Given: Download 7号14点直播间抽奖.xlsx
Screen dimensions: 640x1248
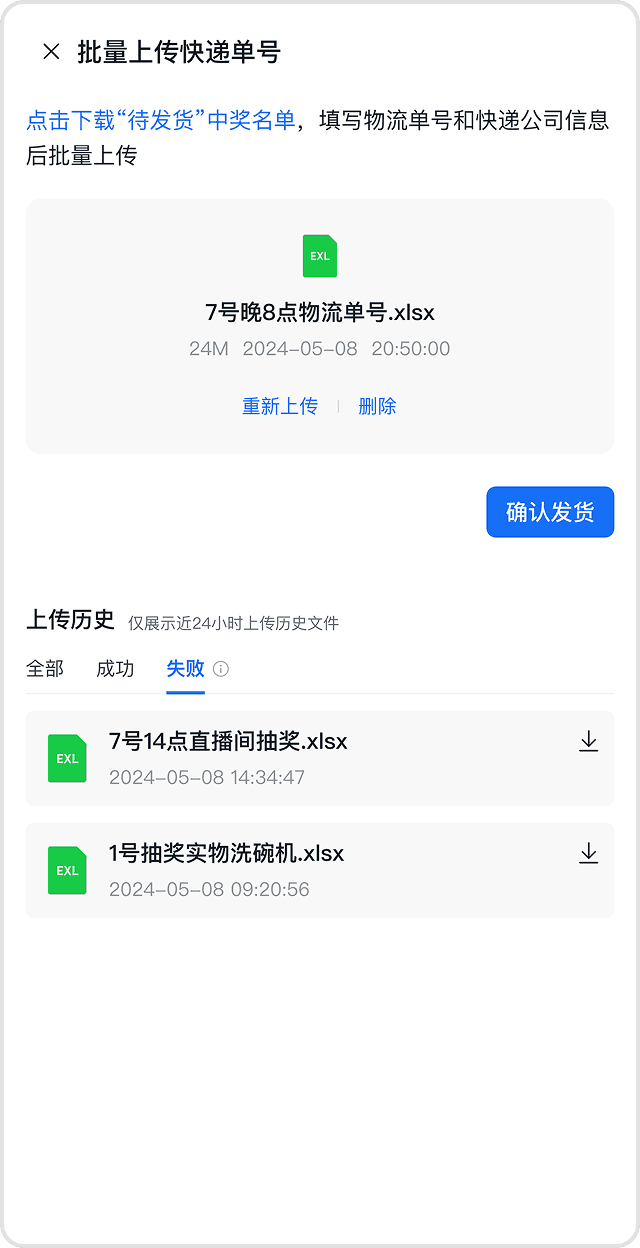Looking at the screenshot, I should click(x=589, y=742).
